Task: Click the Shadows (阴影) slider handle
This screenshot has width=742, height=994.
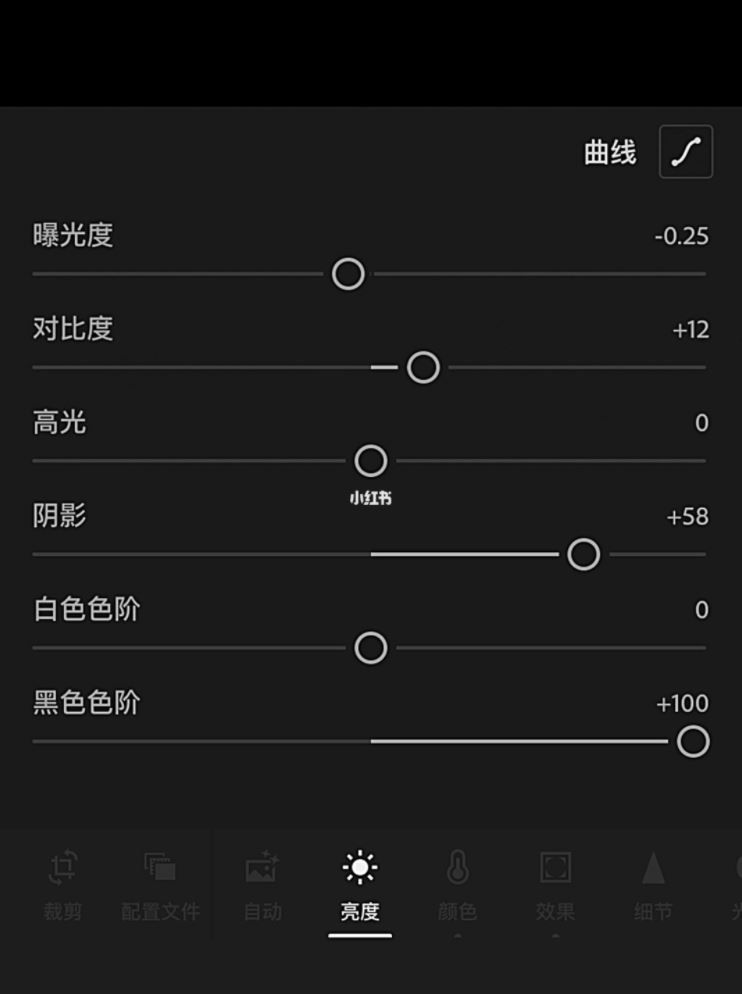Action: (x=583, y=553)
